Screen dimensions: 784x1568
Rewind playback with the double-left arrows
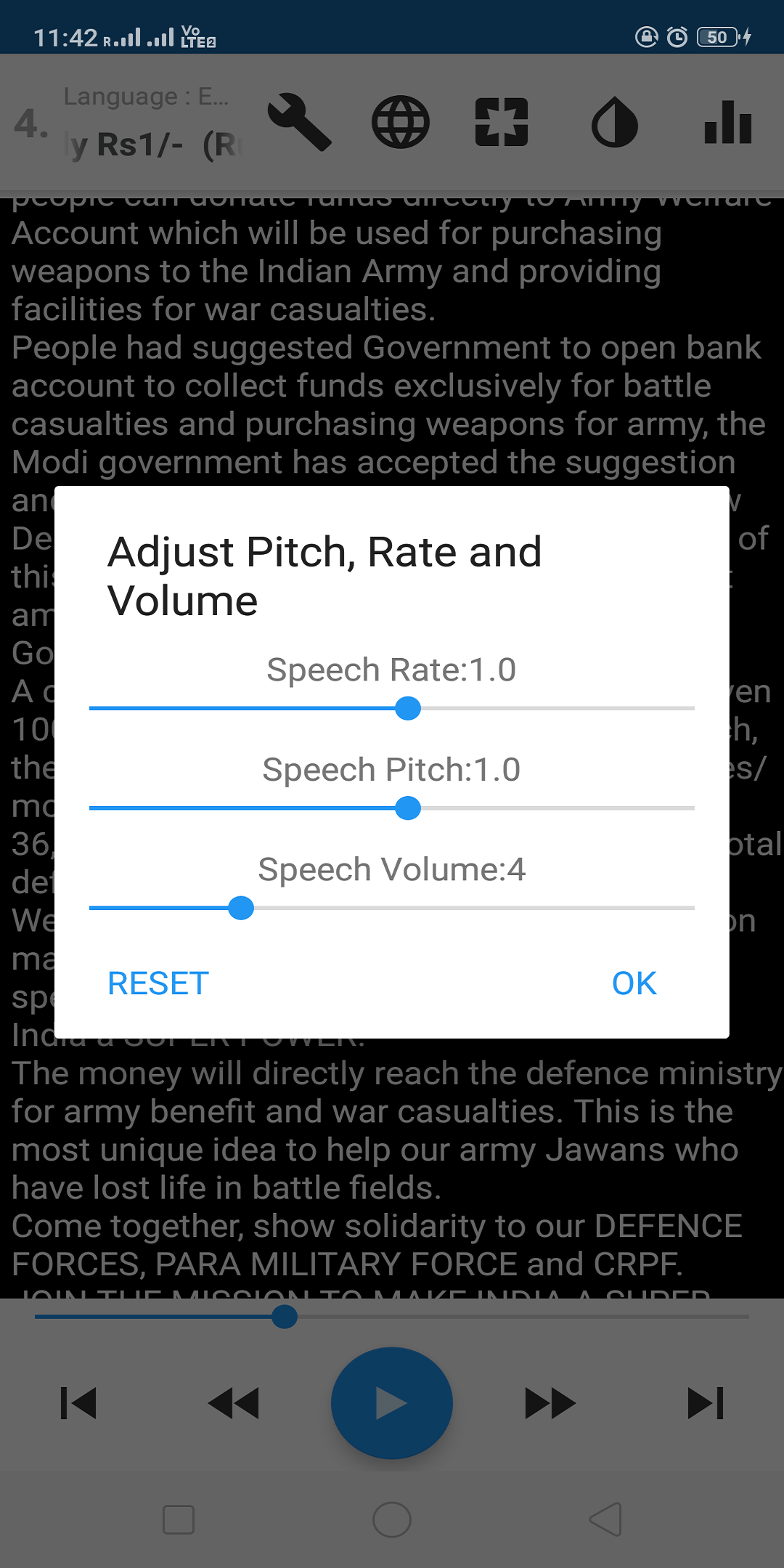235,1402
